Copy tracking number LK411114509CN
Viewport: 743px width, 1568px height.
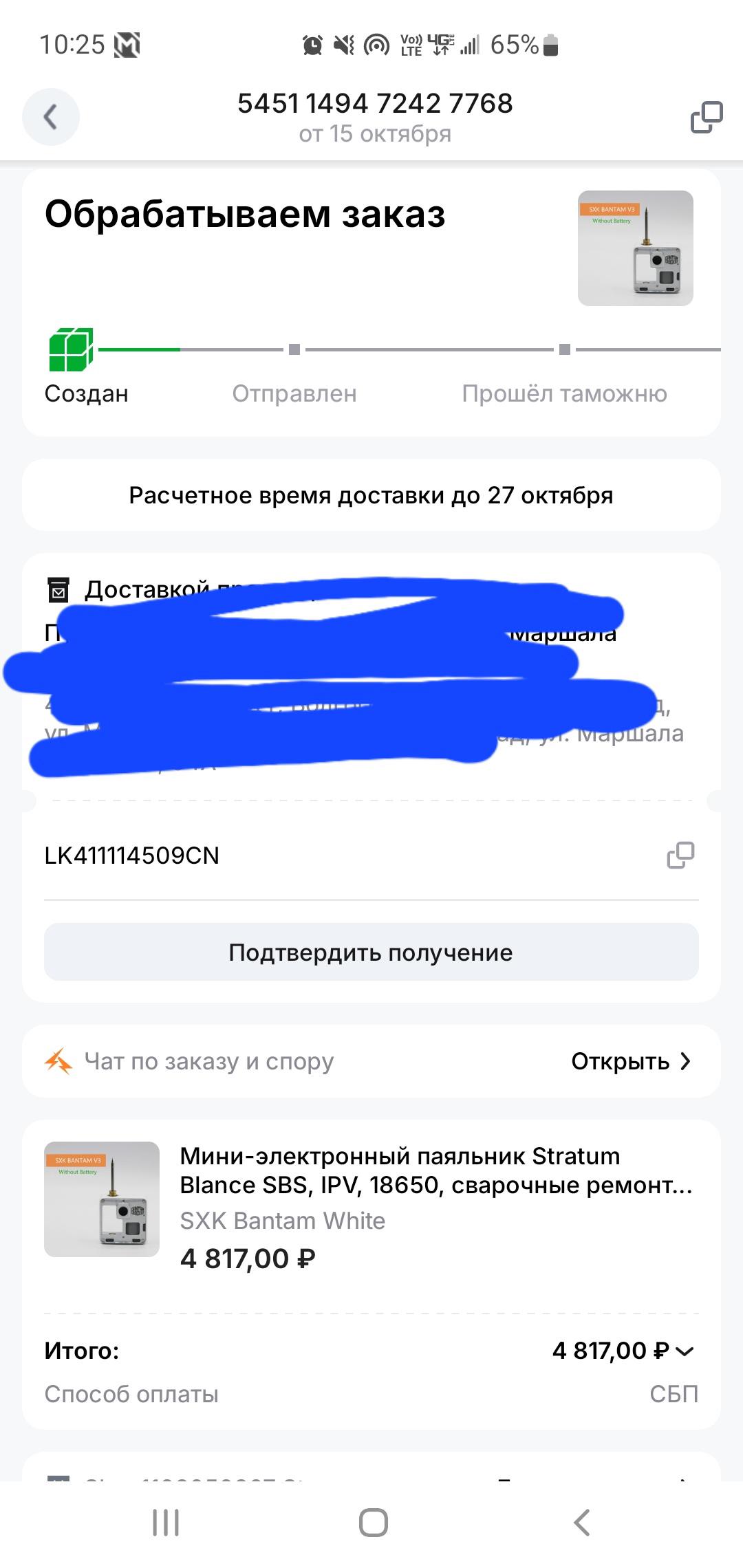tap(680, 855)
